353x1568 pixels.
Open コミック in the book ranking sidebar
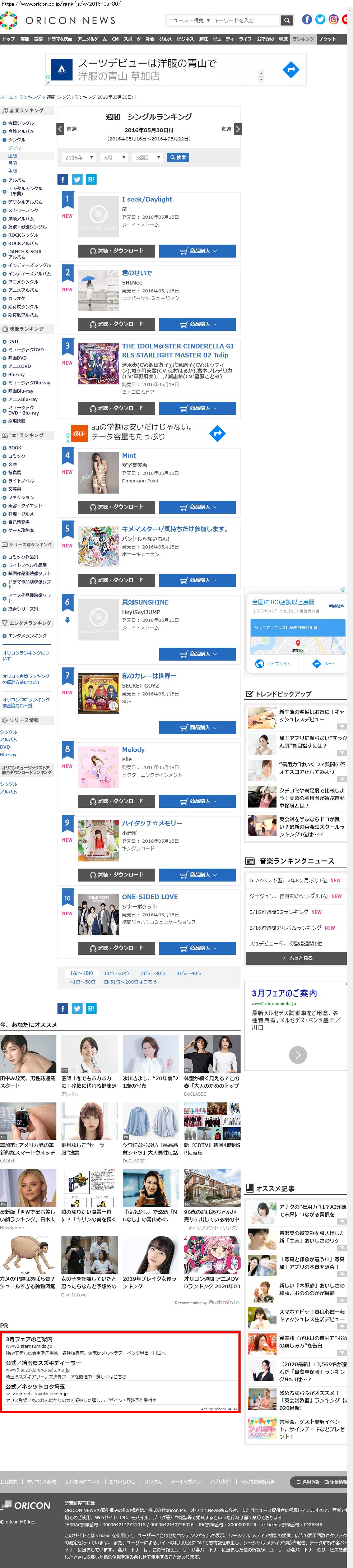click(x=17, y=456)
